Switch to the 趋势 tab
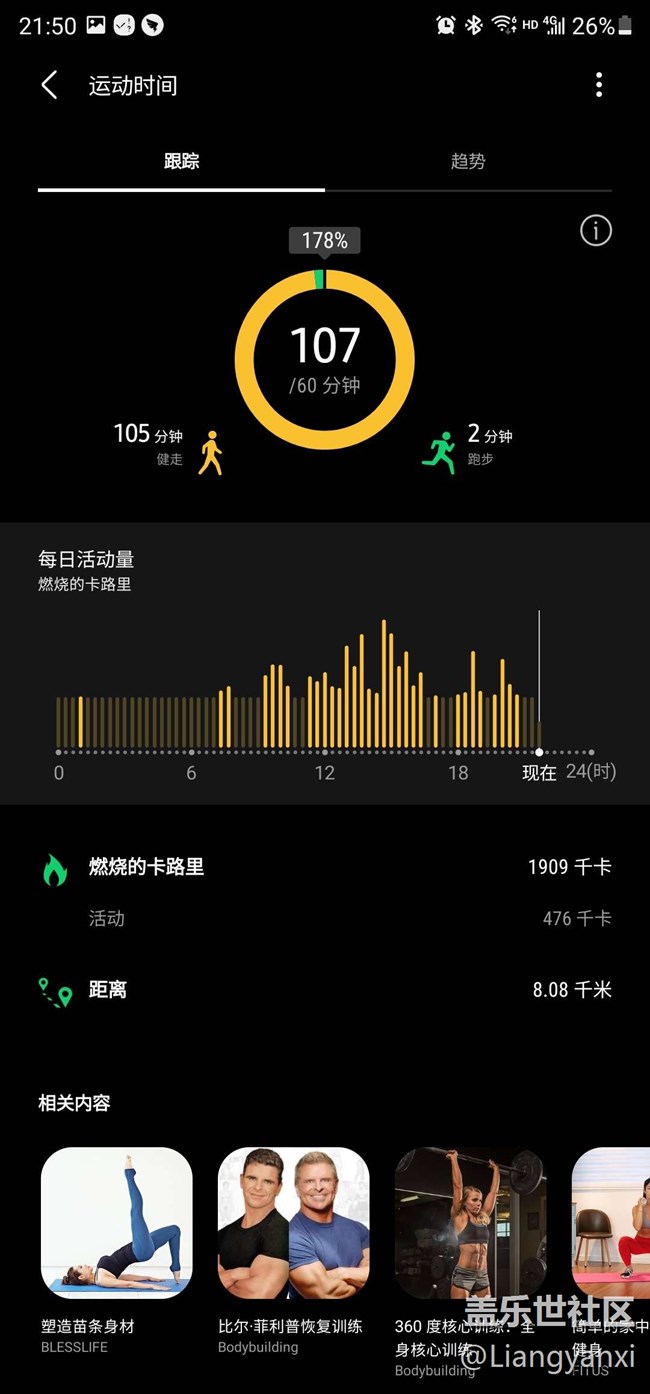Image resolution: width=650 pixels, height=1394 pixels. 468,161
